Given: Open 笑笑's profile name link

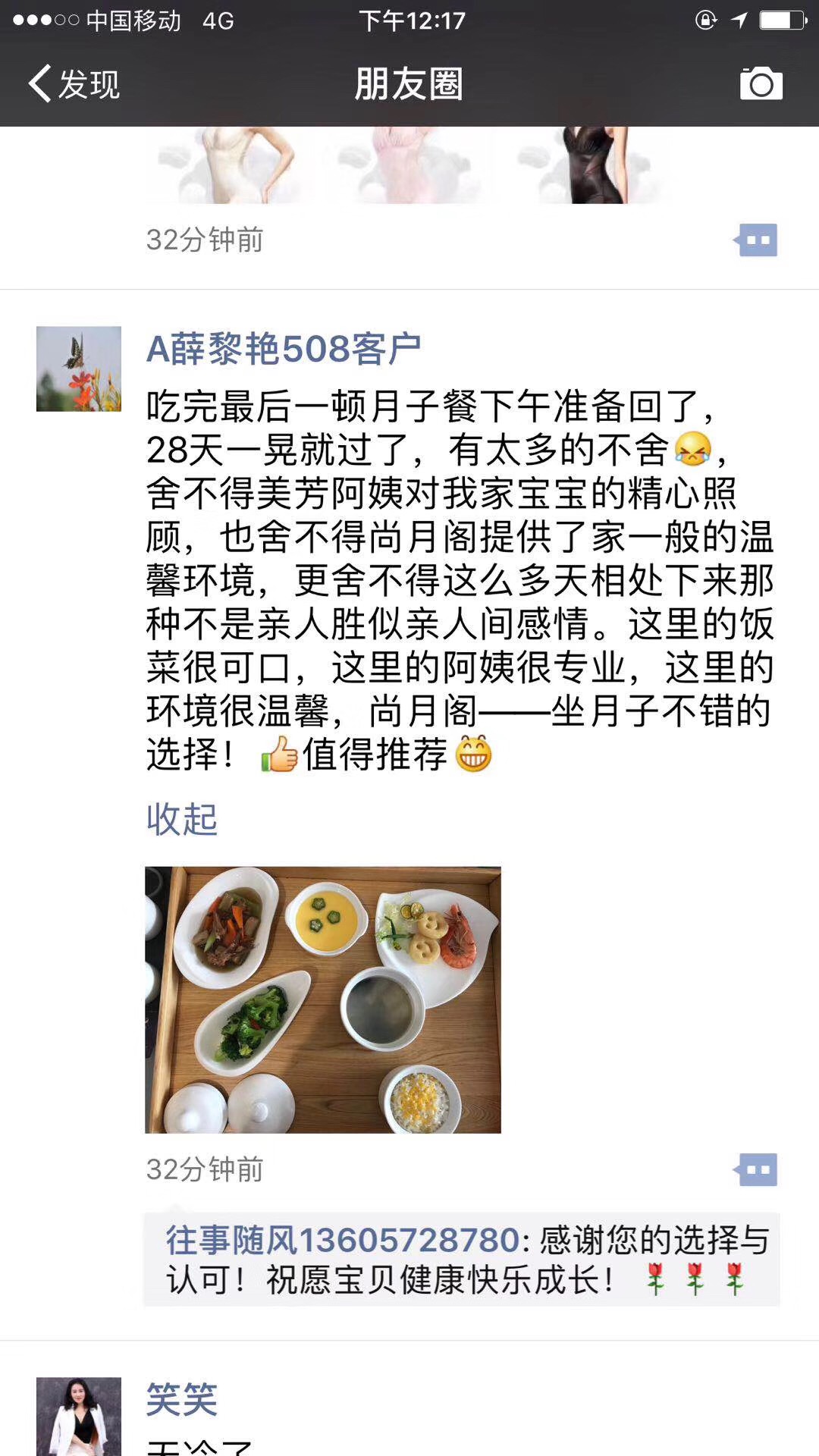Looking at the screenshot, I should (x=181, y=1399).
